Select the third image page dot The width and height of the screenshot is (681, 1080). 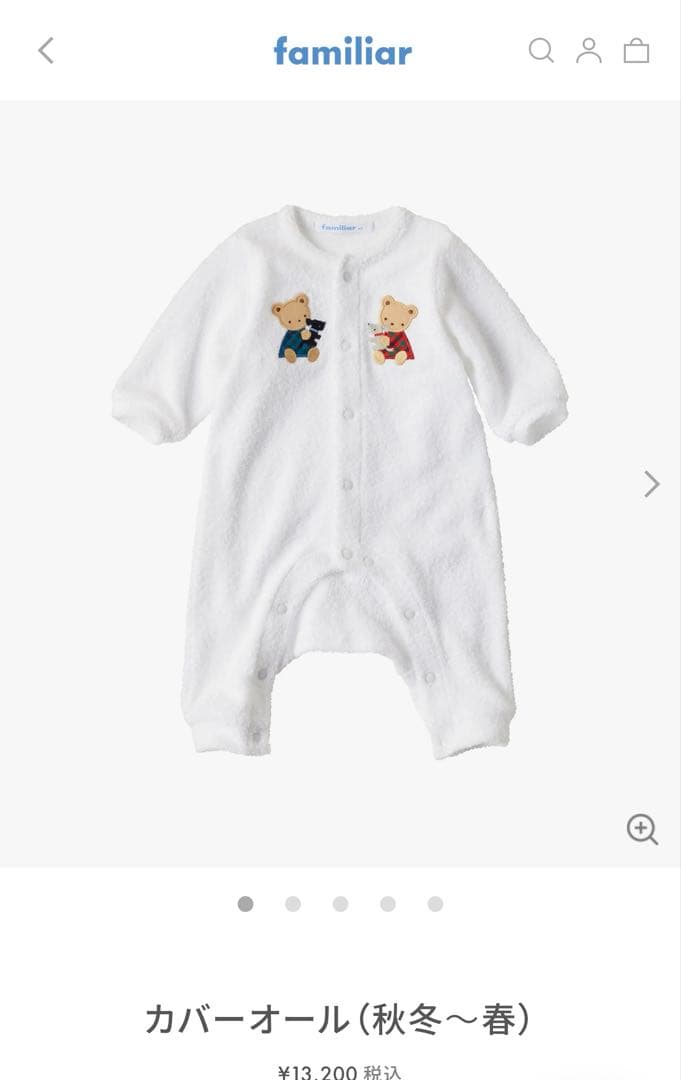pyautogui.click(x=340, y=904)
